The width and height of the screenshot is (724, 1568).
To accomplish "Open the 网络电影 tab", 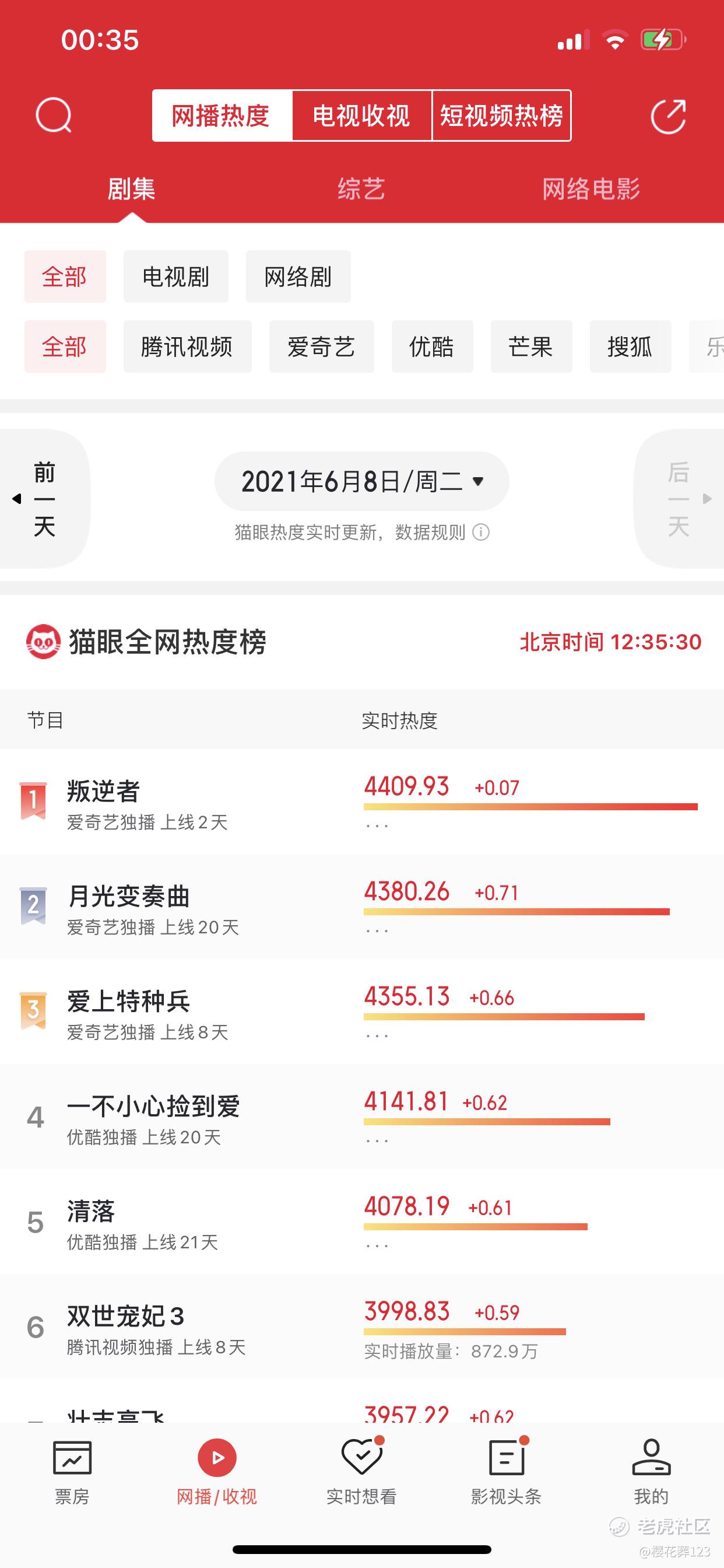I will (591, 188).
